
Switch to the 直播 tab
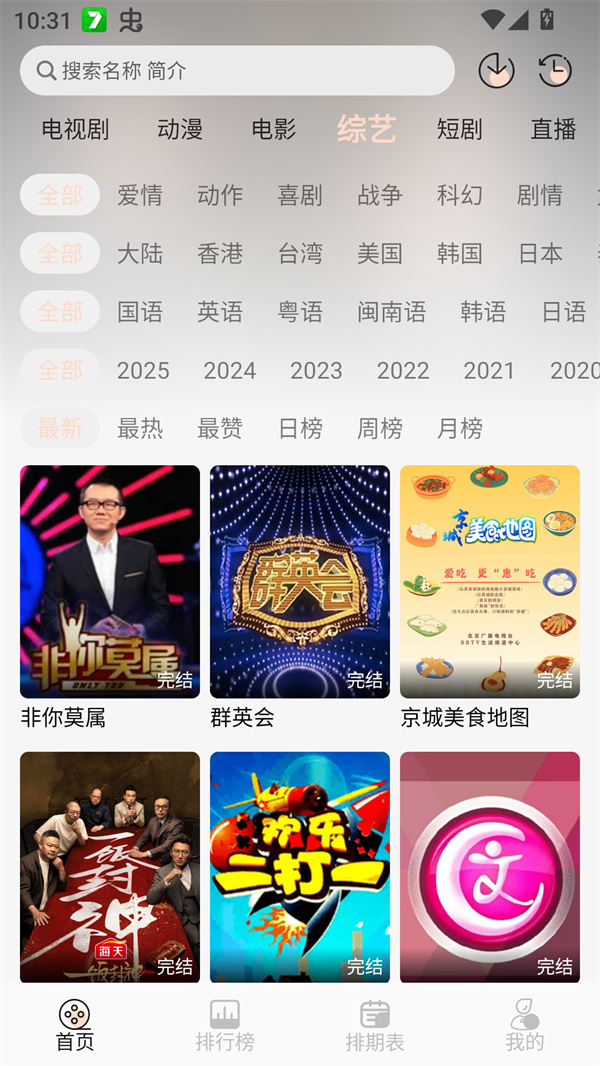click(553, 129)
